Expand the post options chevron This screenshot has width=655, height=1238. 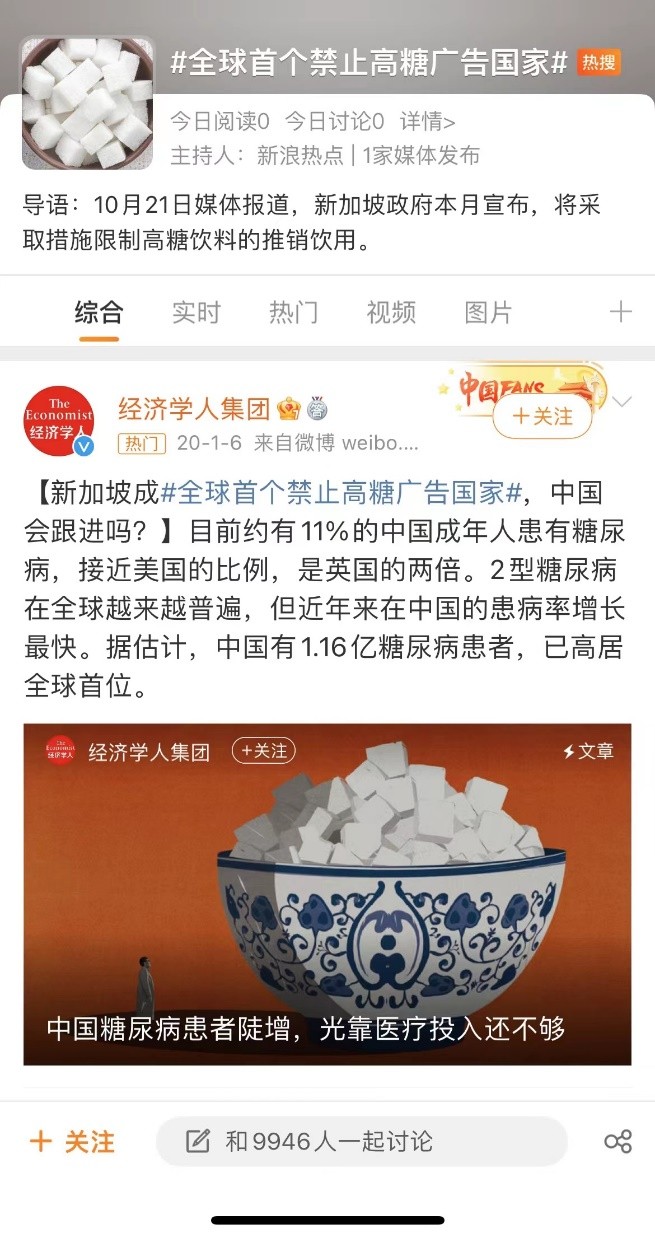click(x=622, y=403)
